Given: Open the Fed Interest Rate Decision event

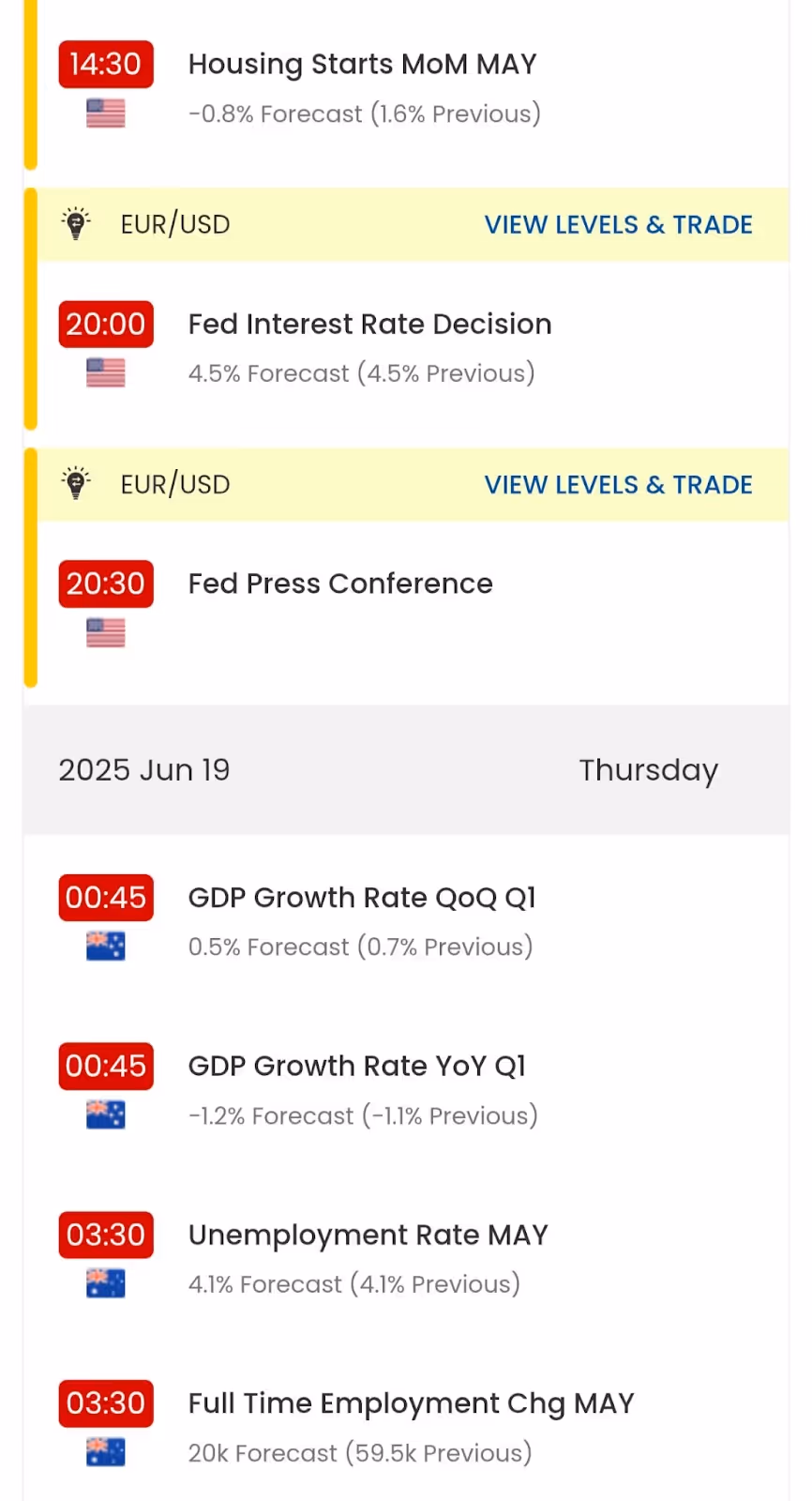Looking at the screenshot, I should click(x=406, y=346).
